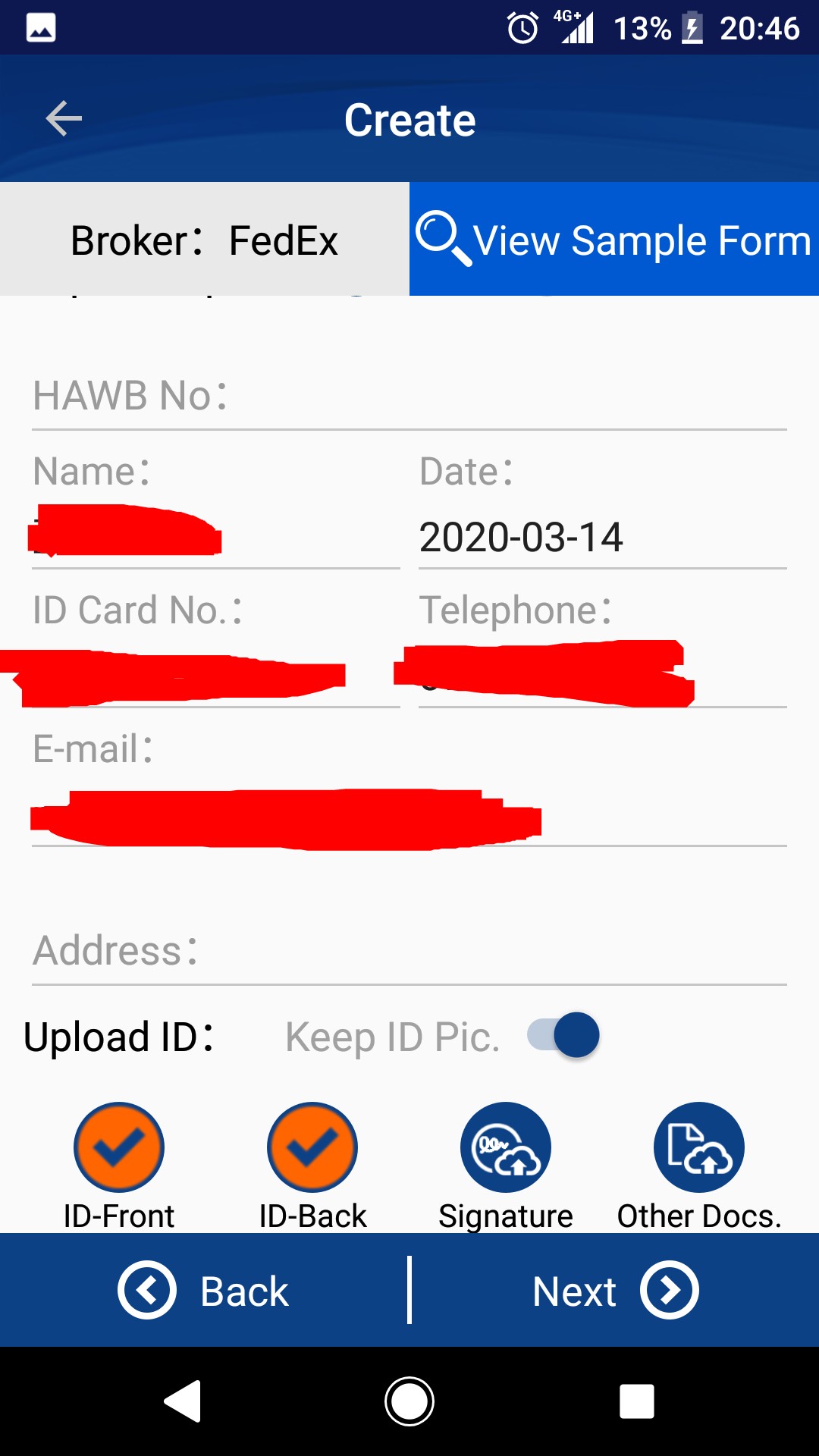
Task: Edit the ID Card No. field
Action: coord(215,676)
